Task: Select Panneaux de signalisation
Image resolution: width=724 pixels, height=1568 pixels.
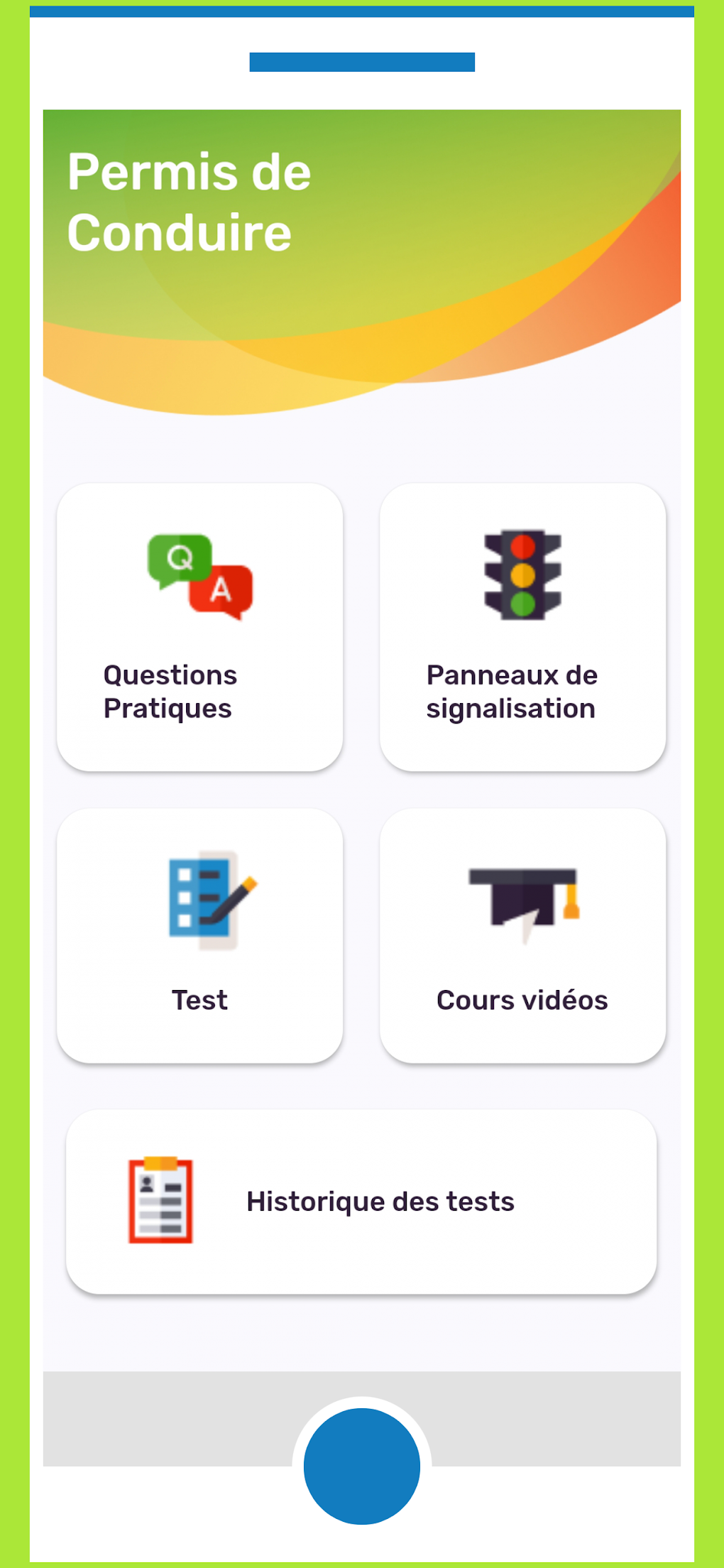Action: (x=522, y=627)
